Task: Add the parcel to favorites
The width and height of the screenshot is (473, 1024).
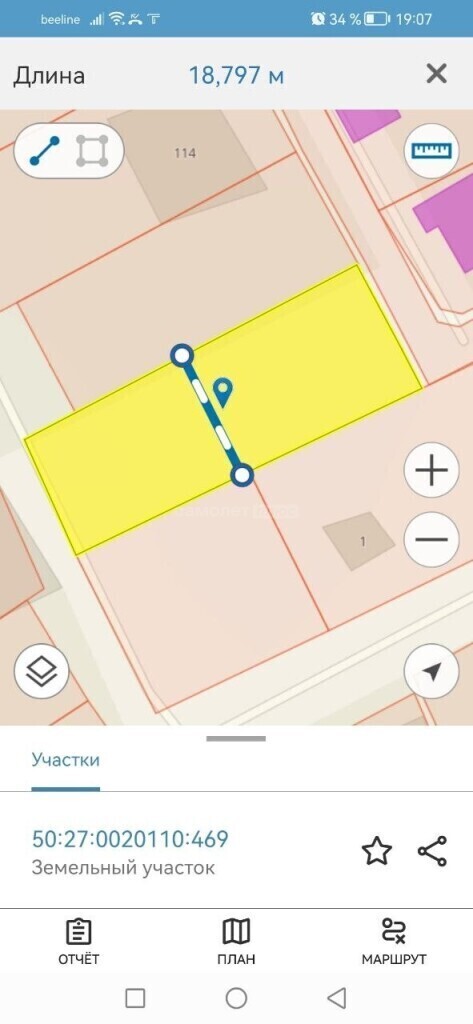Action: pyautogui.click(x=377, y=852)
